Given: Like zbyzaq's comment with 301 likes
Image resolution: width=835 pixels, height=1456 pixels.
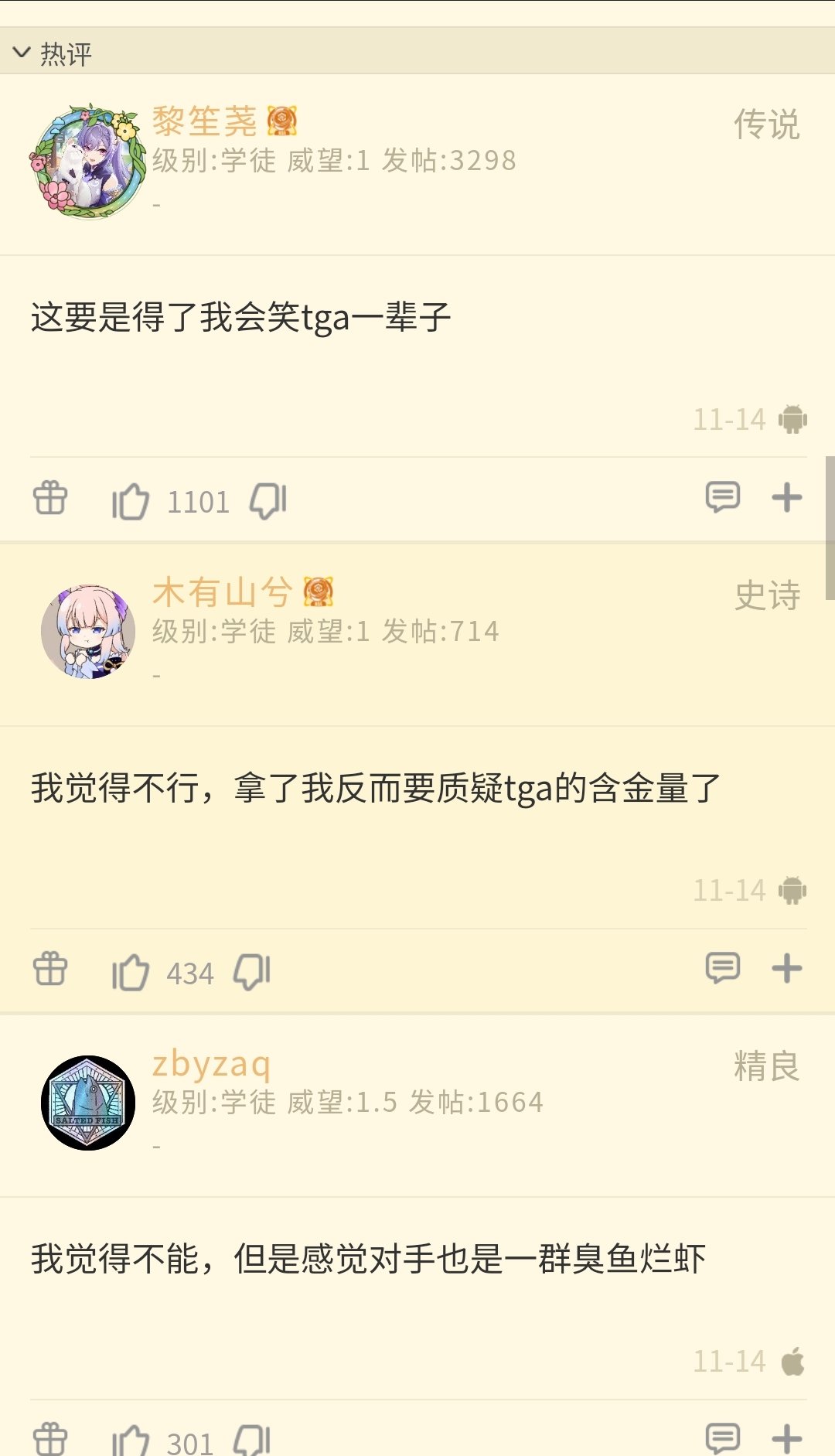Looking at the screenshot, I should tap(131, 1441).
